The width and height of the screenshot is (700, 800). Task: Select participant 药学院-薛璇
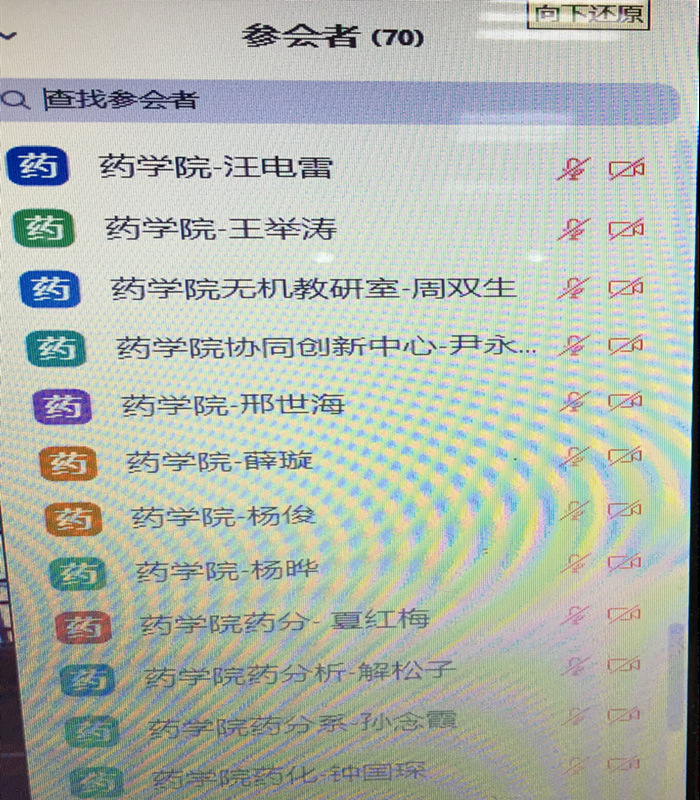click(x=219, y=461)
